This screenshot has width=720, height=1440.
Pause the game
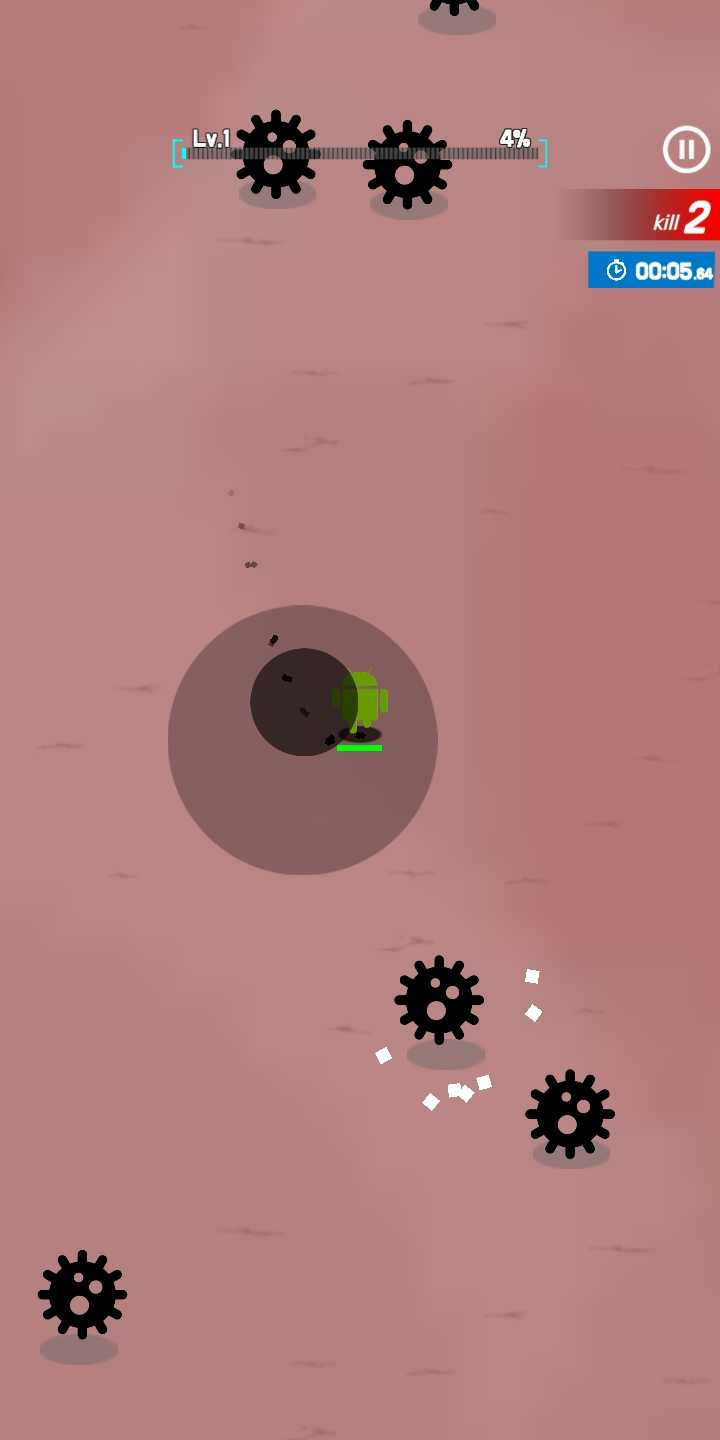[686, 150]
